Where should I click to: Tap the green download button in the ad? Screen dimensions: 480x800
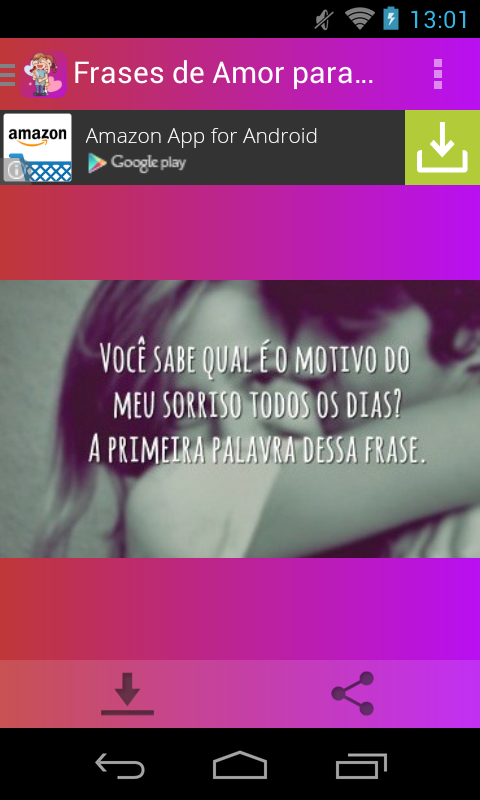pos(442,147)
